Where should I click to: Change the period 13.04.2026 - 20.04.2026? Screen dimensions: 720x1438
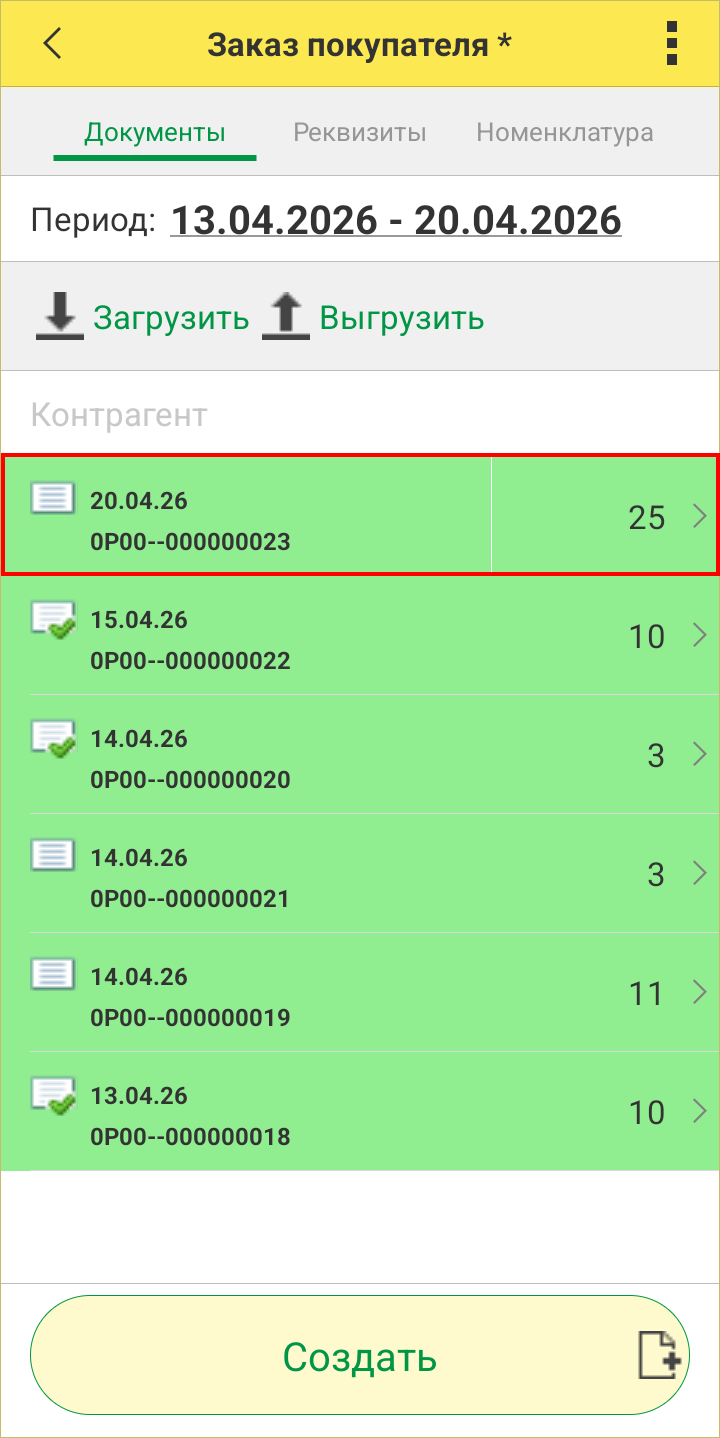[396, 220]
